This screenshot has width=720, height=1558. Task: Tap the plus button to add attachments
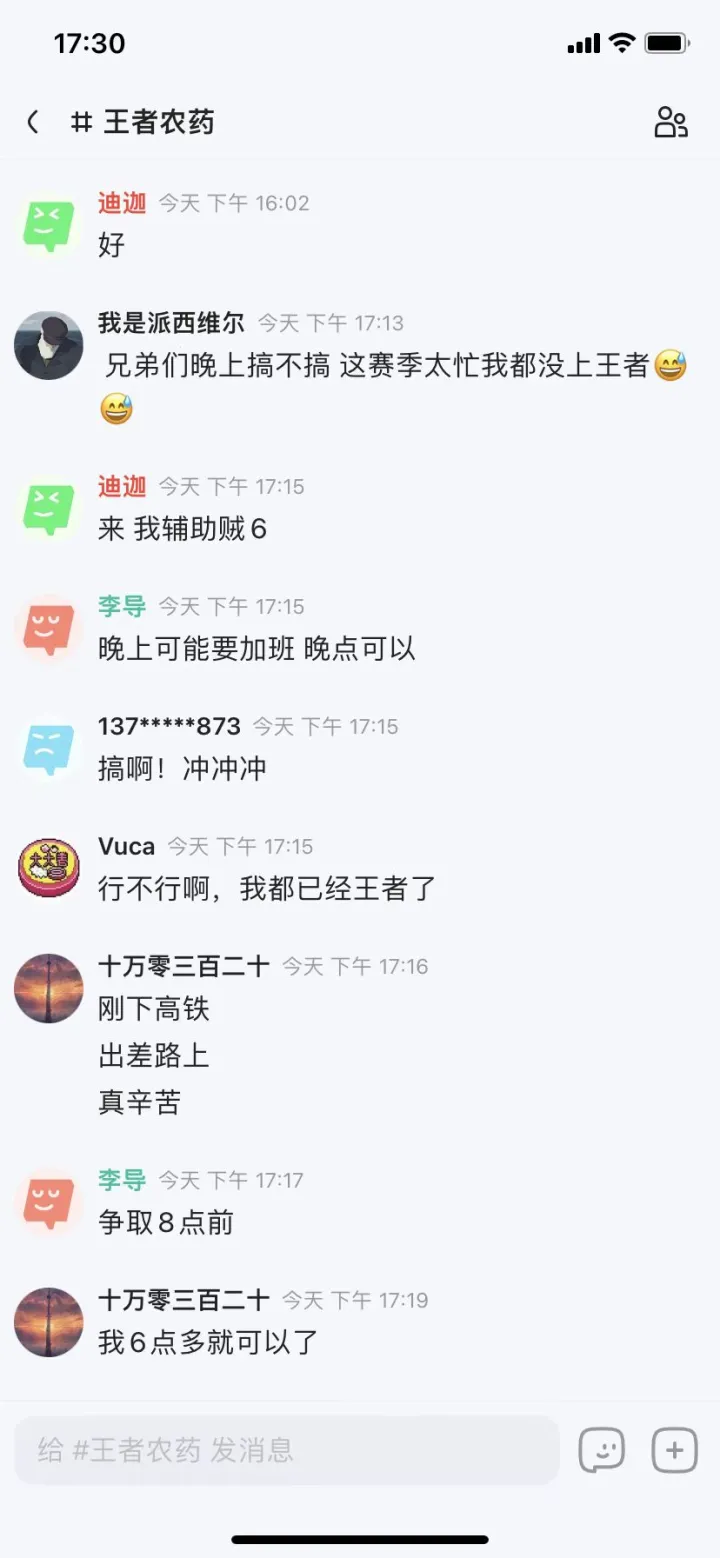673,1449
